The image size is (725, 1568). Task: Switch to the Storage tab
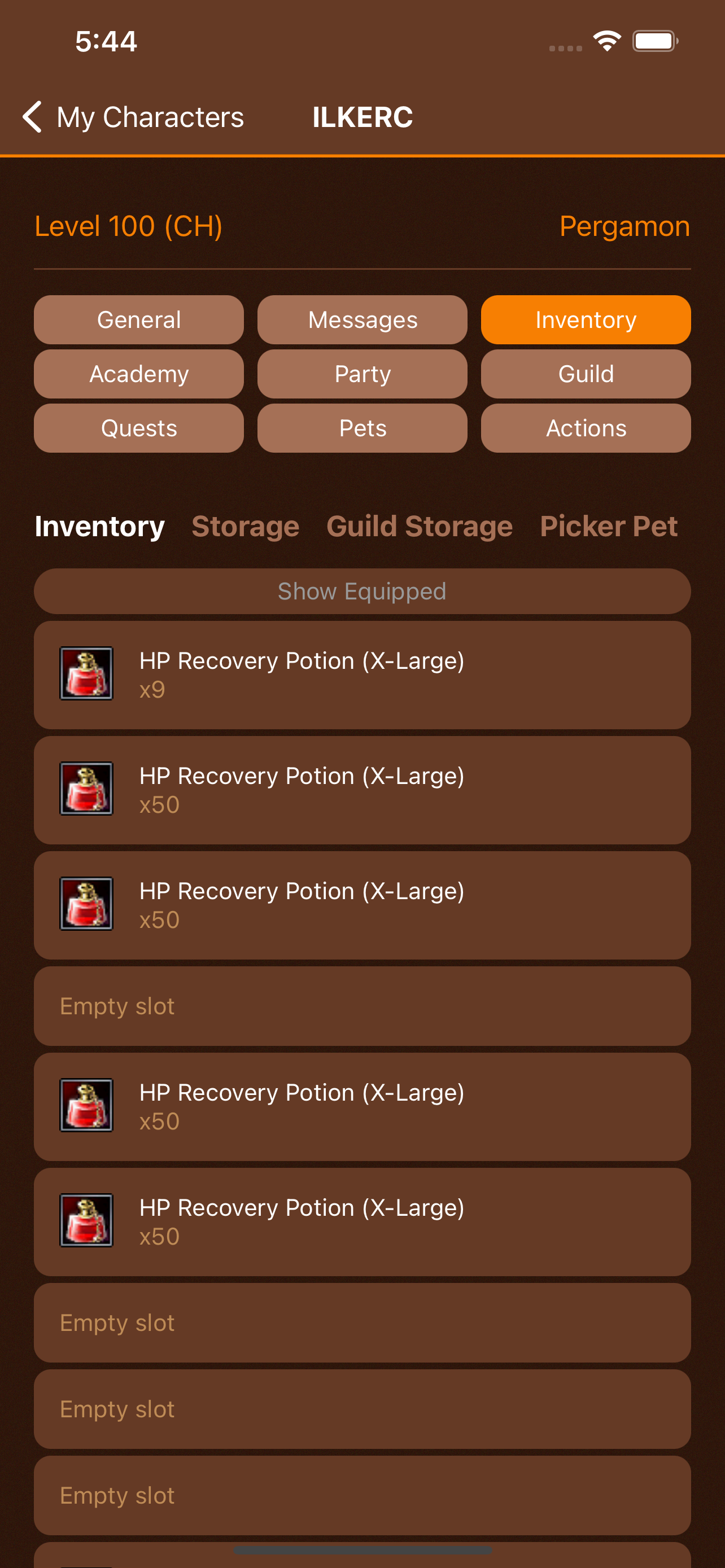click(245, 526)
